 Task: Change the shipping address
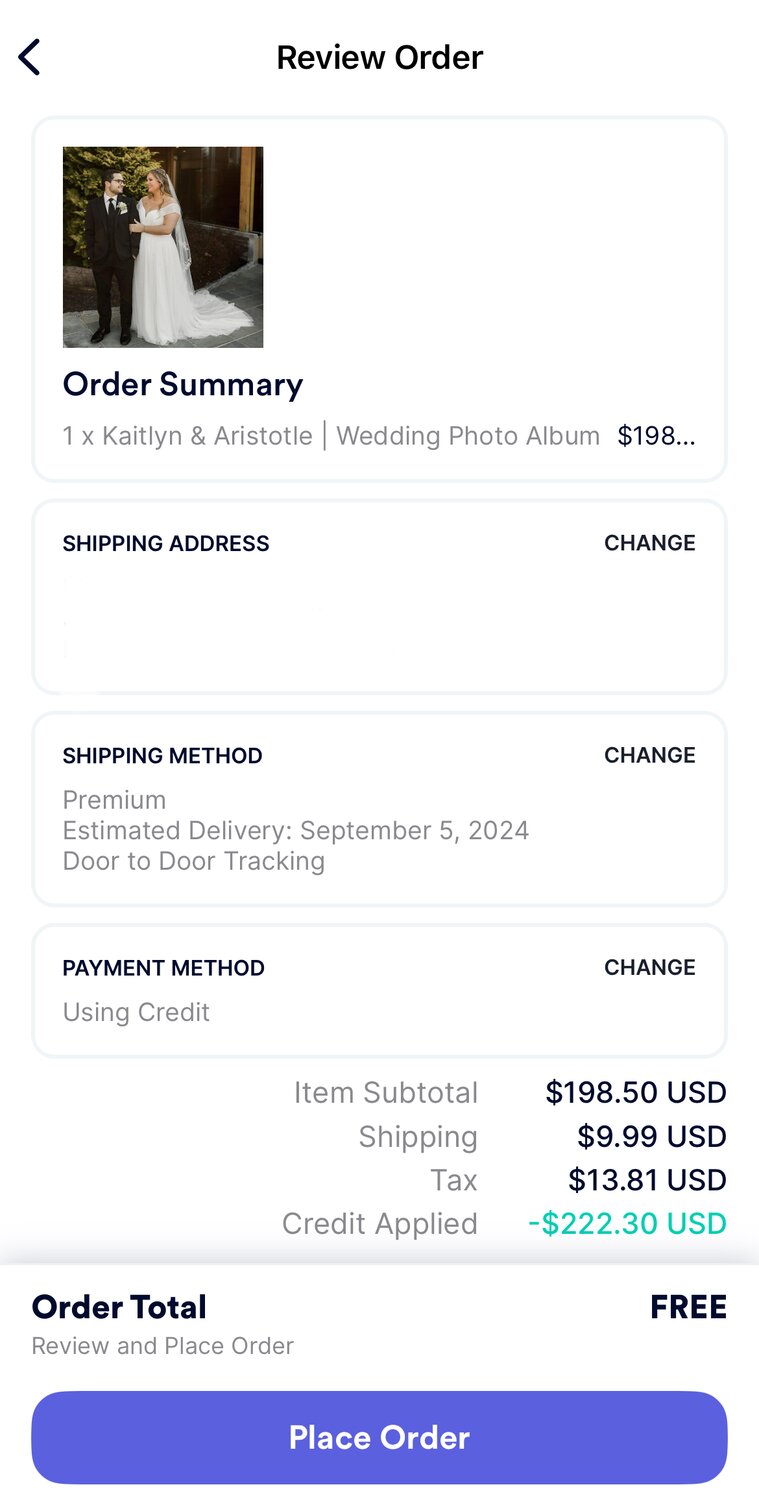click(649, 543)
